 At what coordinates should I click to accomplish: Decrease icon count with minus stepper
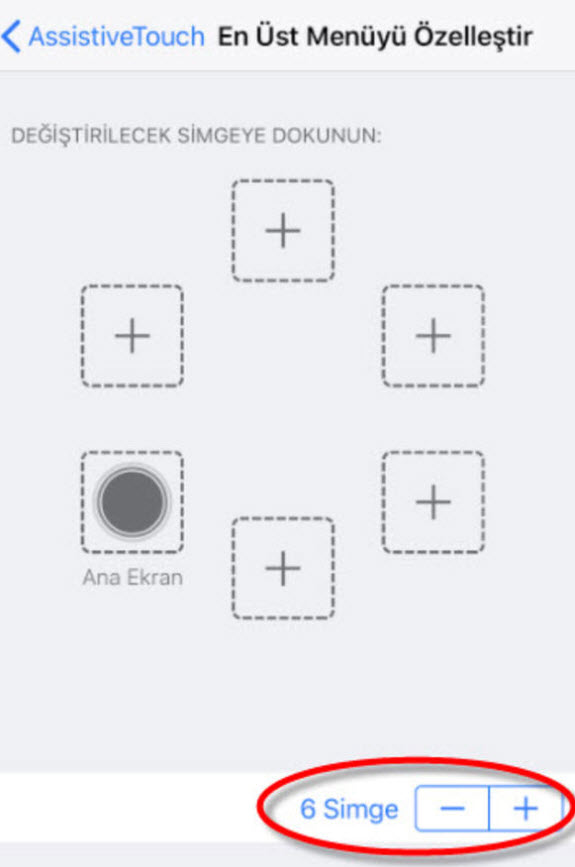point(452,809)
